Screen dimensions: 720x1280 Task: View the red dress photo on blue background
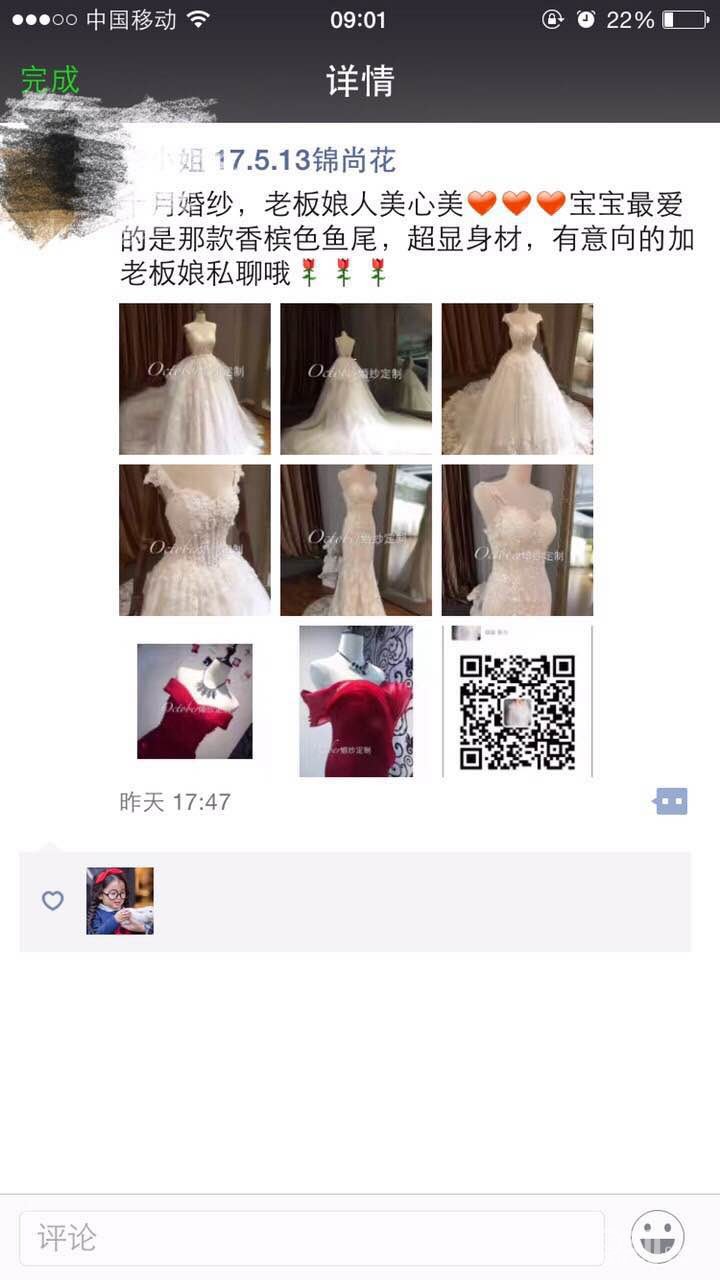click(x=195, y=701)
